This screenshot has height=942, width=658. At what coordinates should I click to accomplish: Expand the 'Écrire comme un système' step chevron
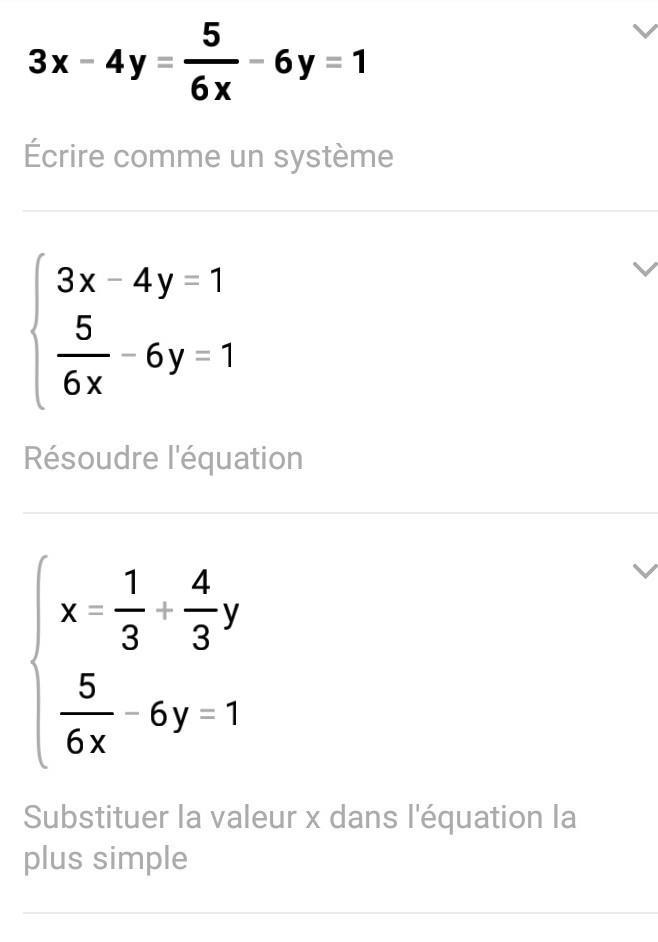645,32
